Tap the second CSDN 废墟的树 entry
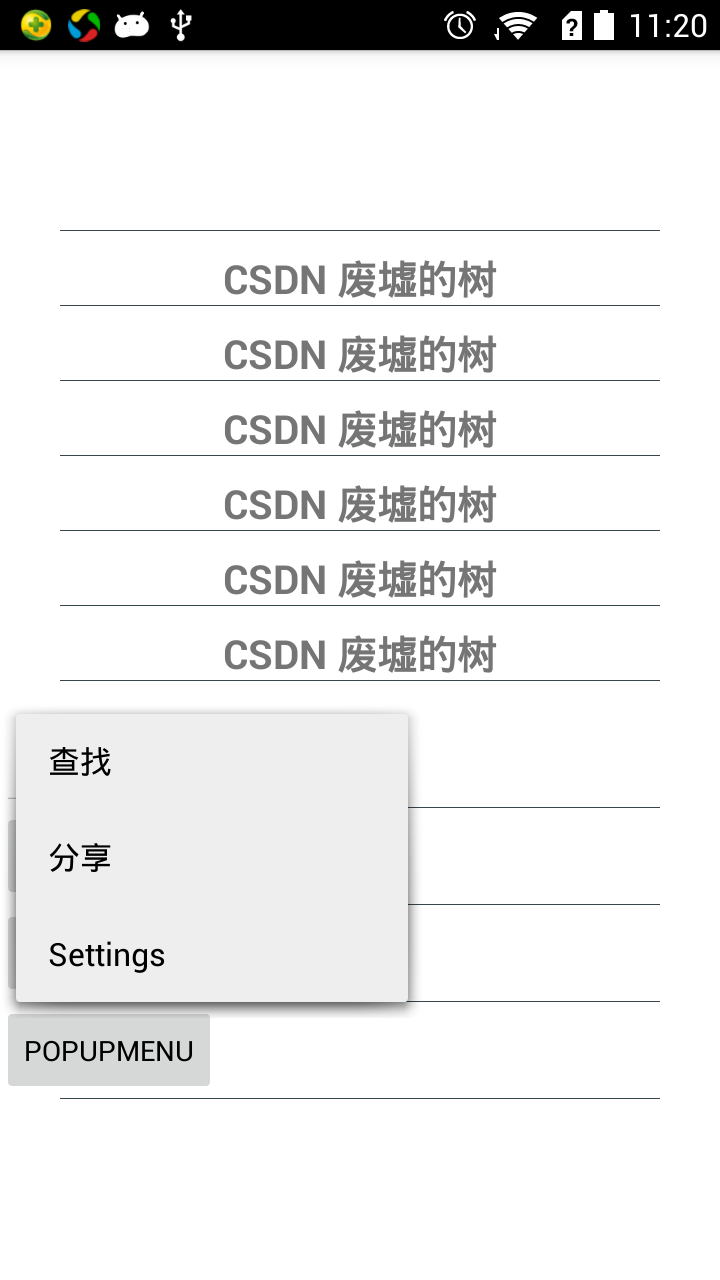 coord(360,355)
